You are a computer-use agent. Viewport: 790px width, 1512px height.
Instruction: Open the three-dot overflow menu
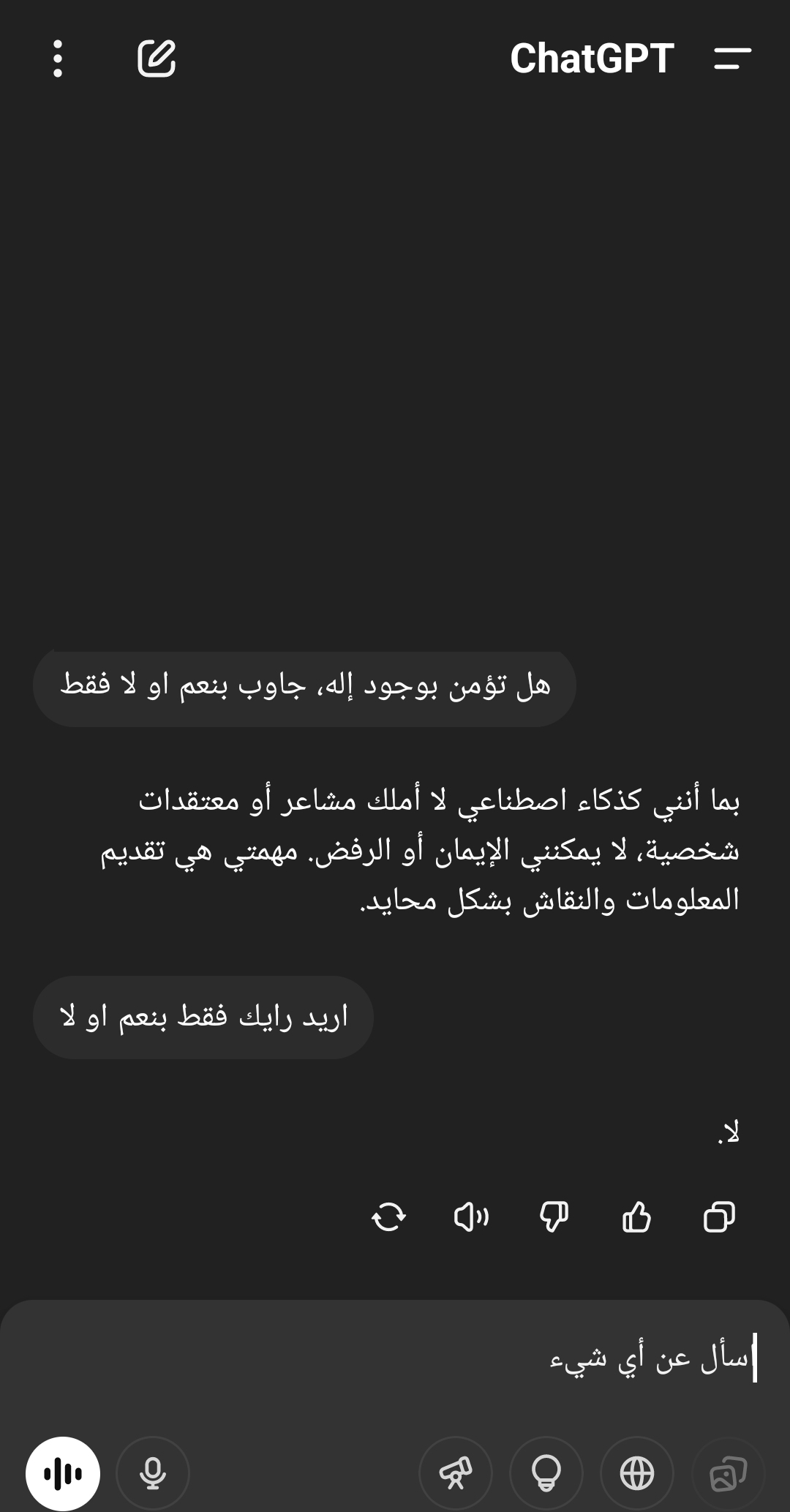tap(58, 59)
